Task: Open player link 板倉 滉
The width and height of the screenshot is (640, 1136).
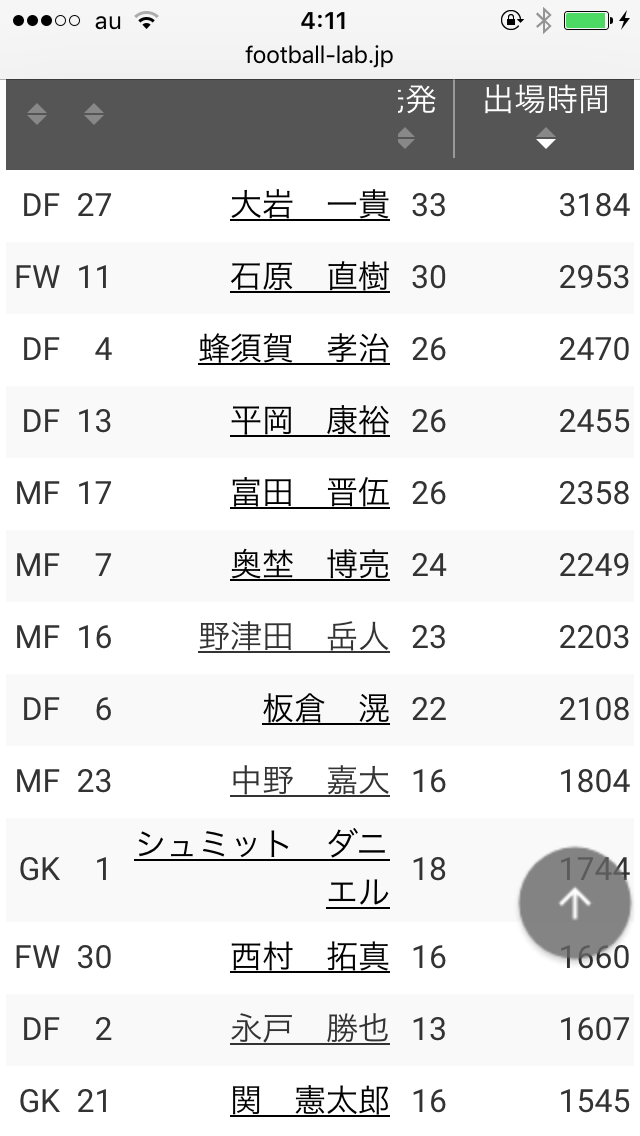Action: [326, 709]
